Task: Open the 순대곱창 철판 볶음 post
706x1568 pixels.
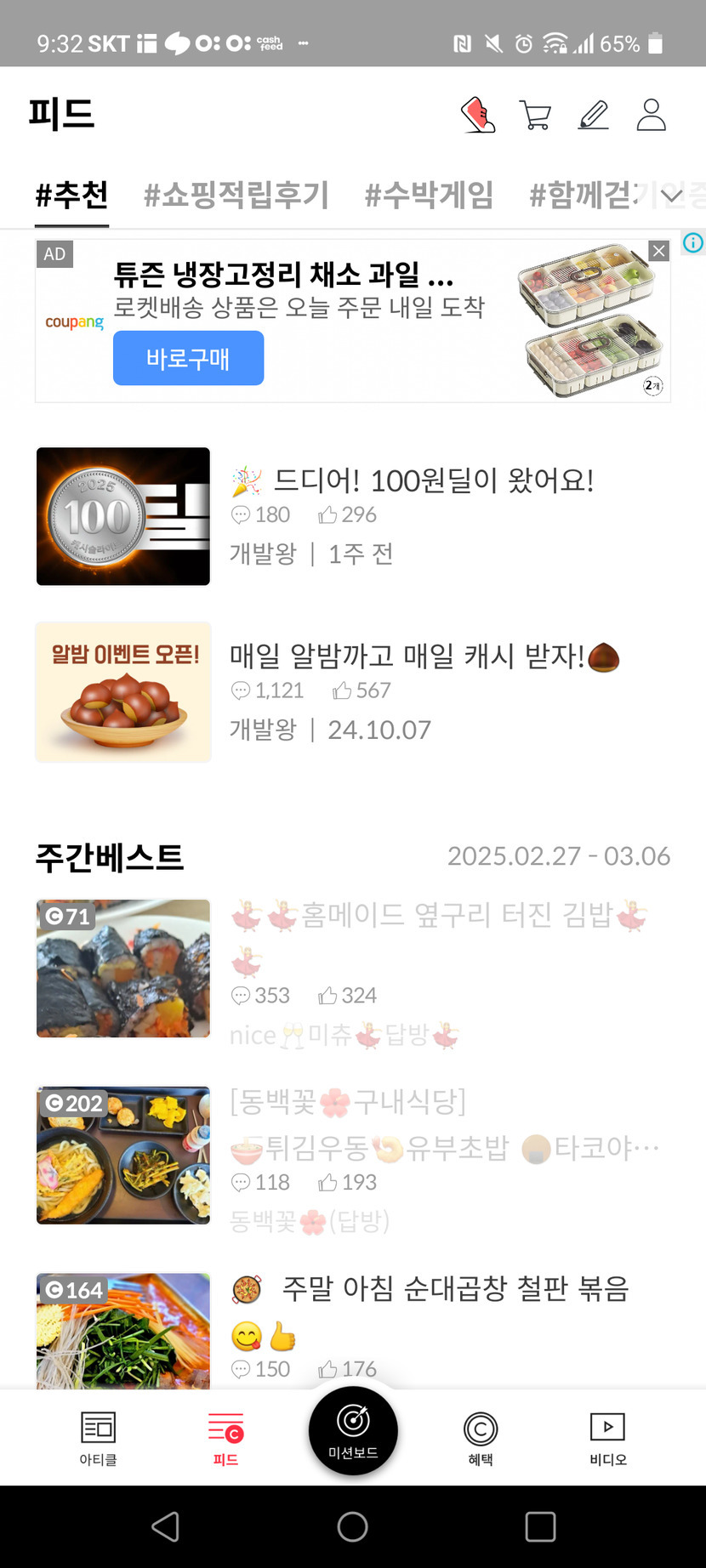Action: coord(454,1289)
